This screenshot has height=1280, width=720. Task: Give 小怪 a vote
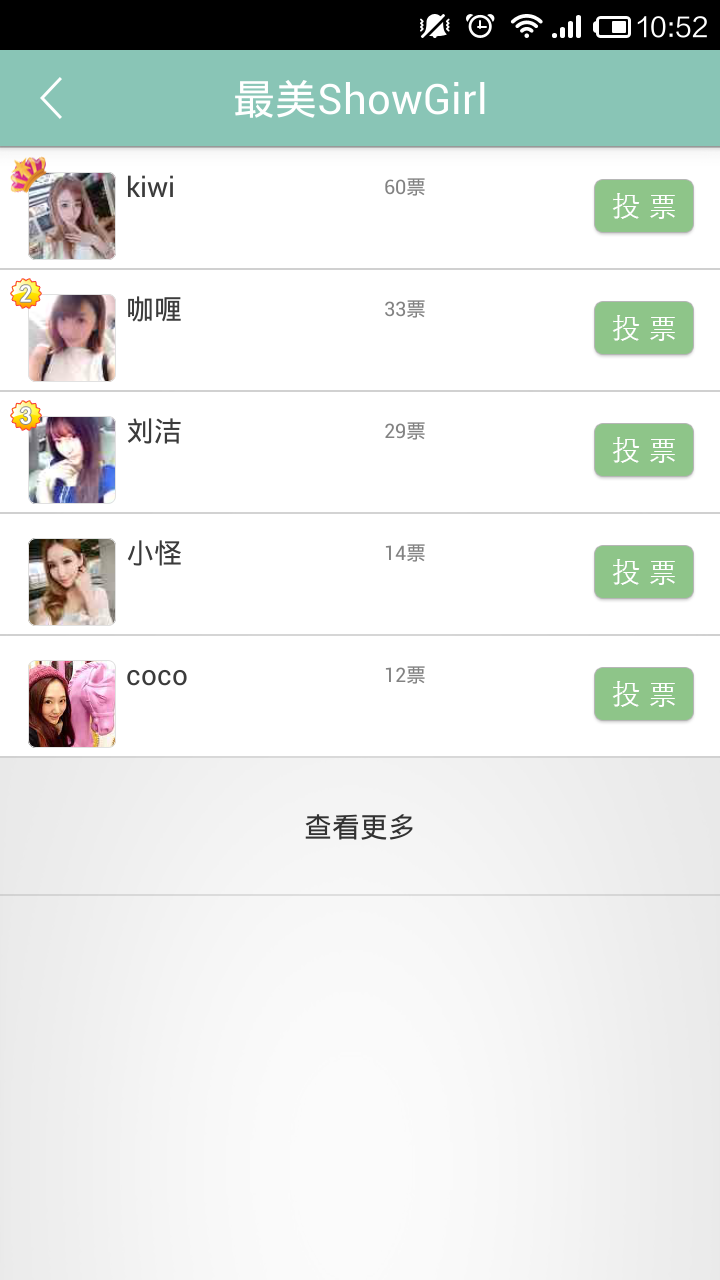click(643, 572)
